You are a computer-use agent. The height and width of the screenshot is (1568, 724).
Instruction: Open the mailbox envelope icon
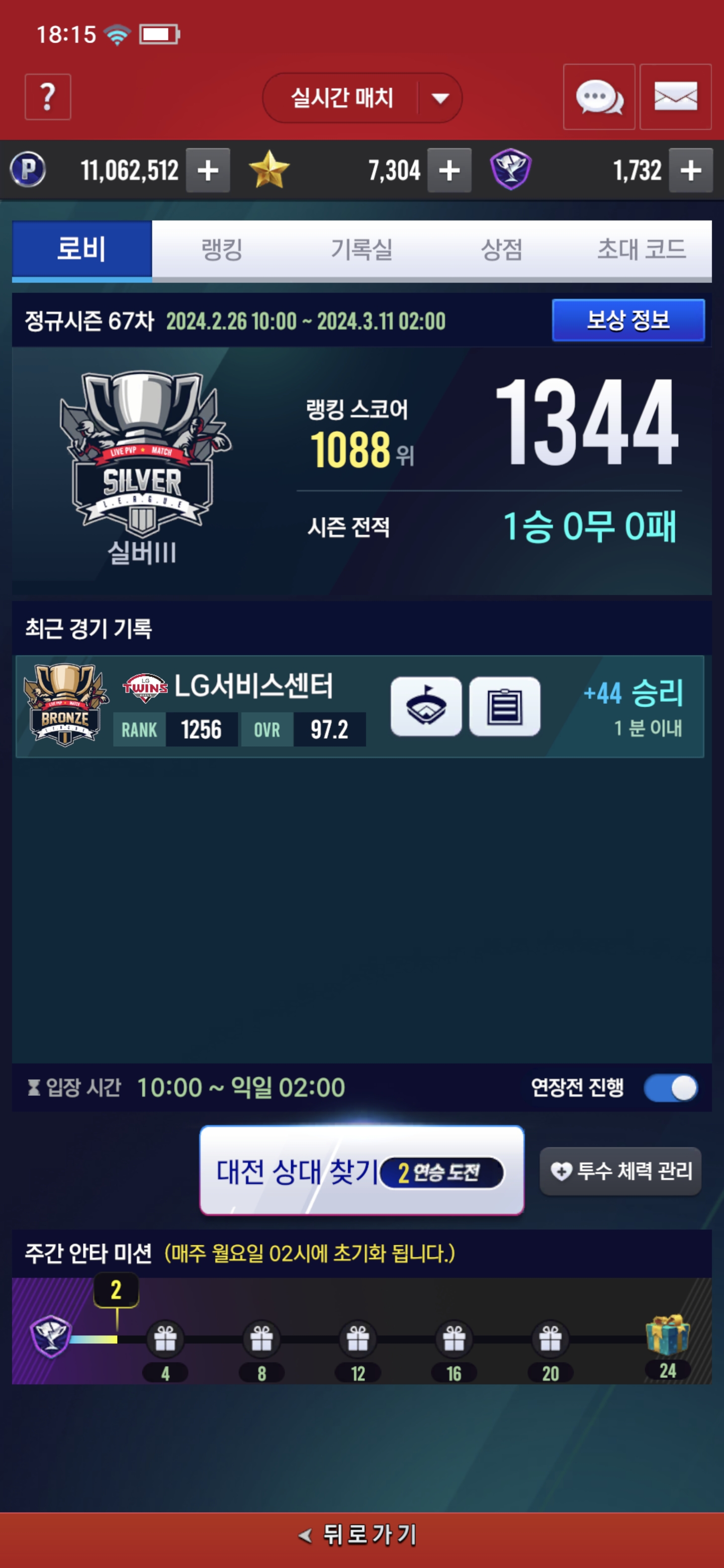[x=675, y=97]
